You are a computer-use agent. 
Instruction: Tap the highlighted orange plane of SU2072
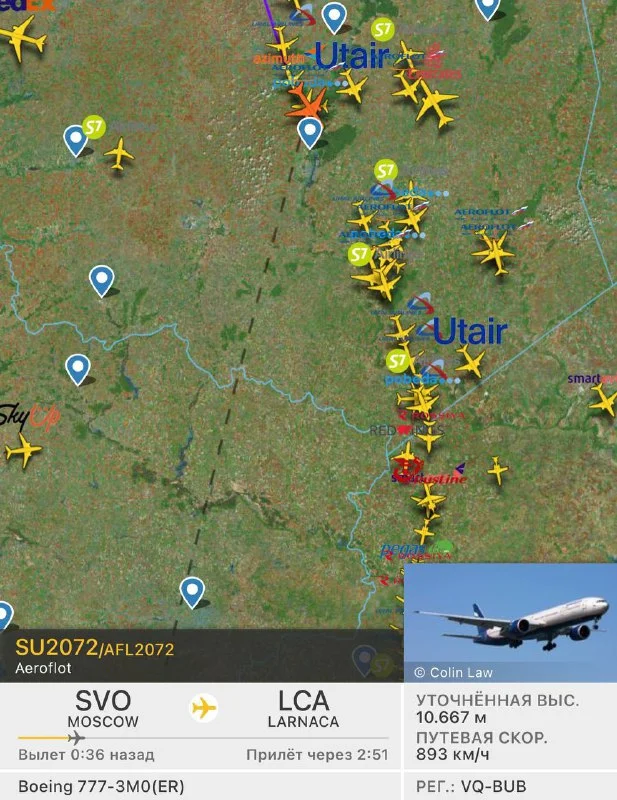[307, 102]
